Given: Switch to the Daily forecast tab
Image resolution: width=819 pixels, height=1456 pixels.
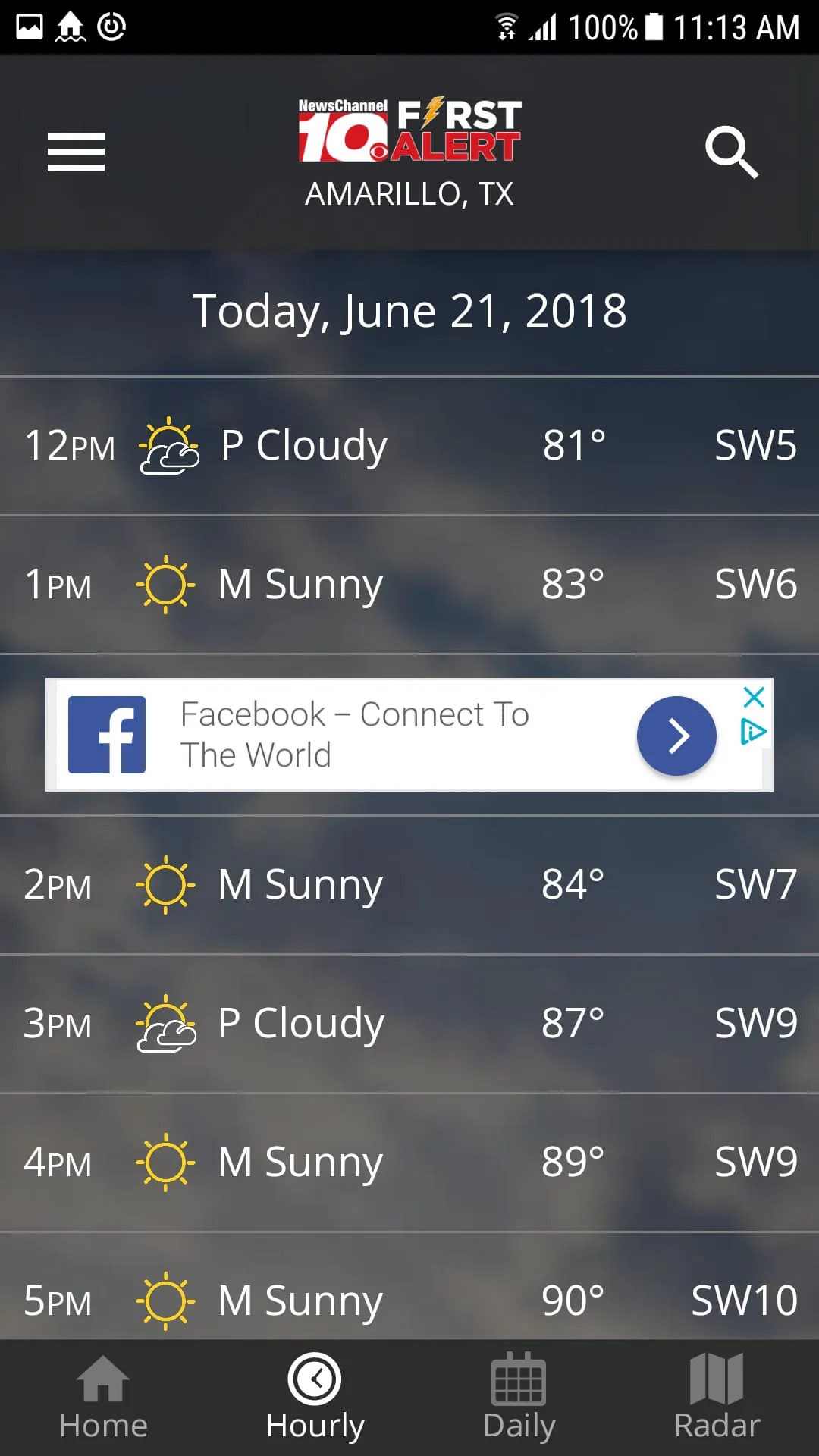Looking at the screenshot, I should [x=519, y=1398].
